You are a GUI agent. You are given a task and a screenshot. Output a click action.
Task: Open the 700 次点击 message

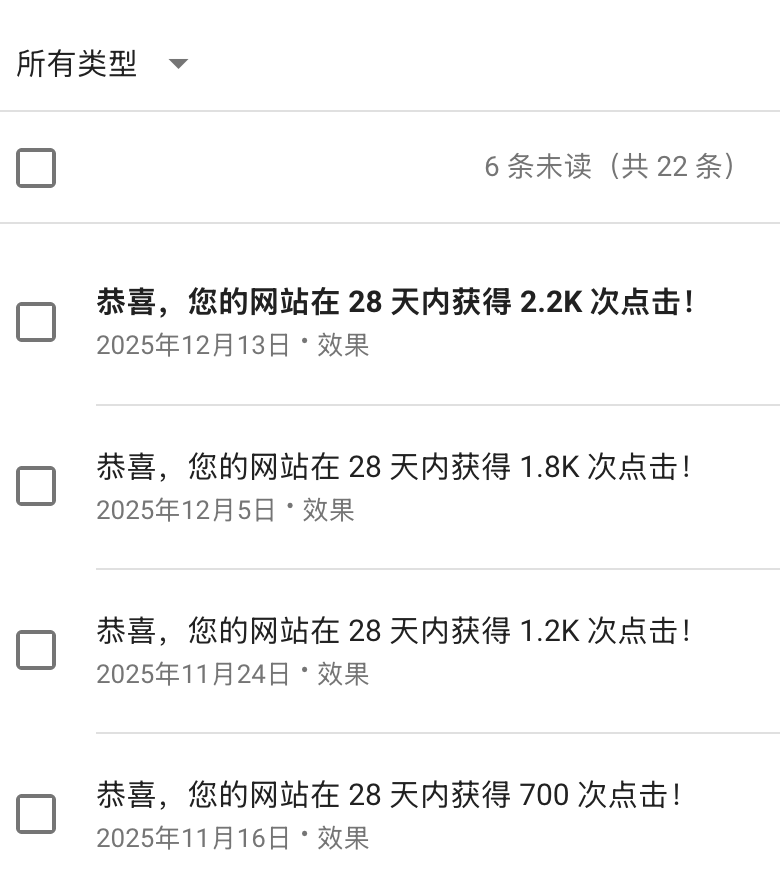click(x=388, y=795)
